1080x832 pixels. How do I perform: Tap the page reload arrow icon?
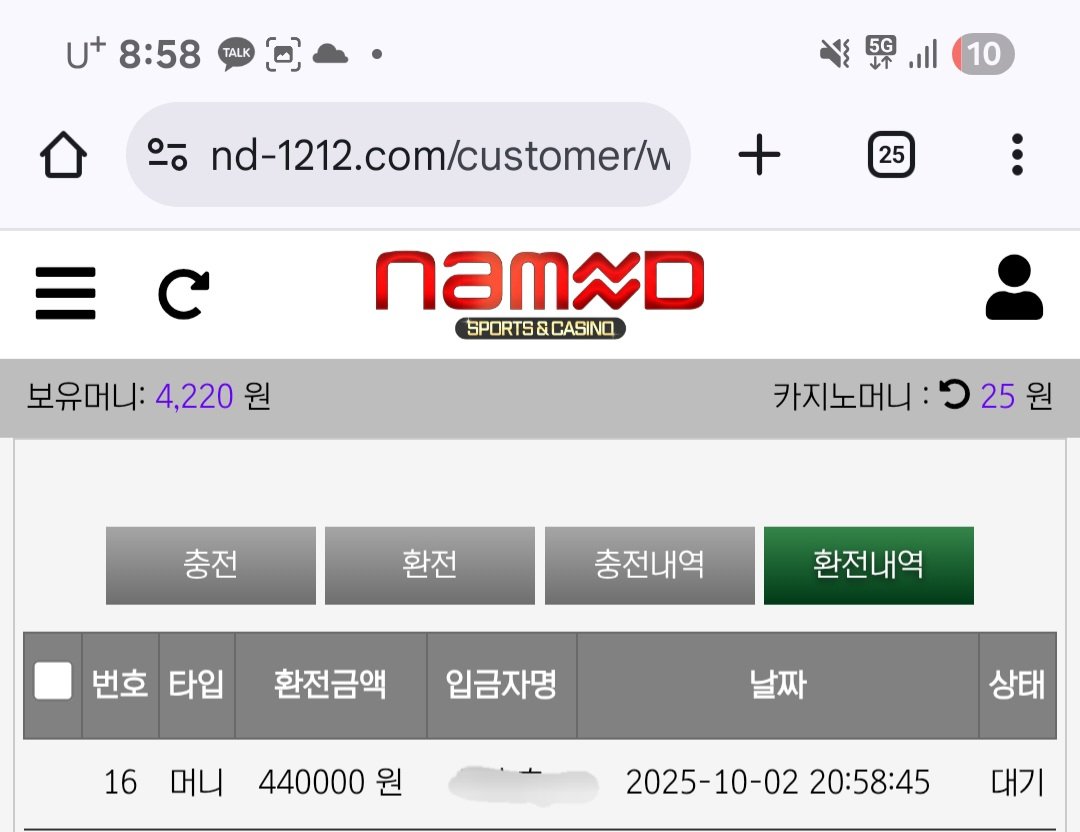click(184, 294)
